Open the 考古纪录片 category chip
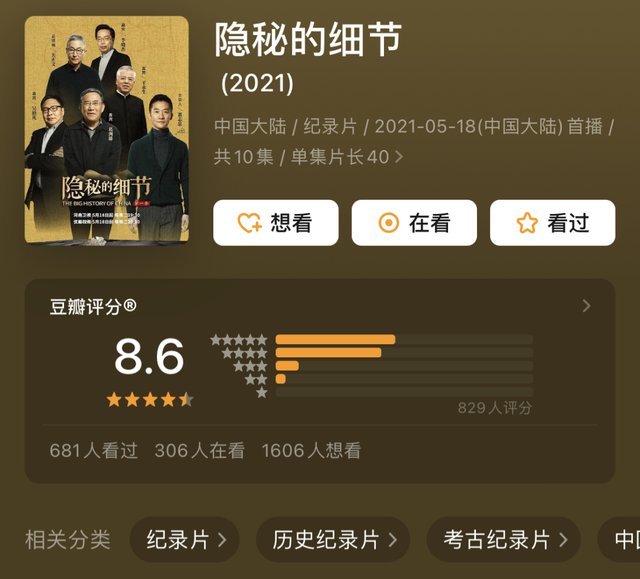The height and width of the screenshot is (579, 640). pos(504,540)
